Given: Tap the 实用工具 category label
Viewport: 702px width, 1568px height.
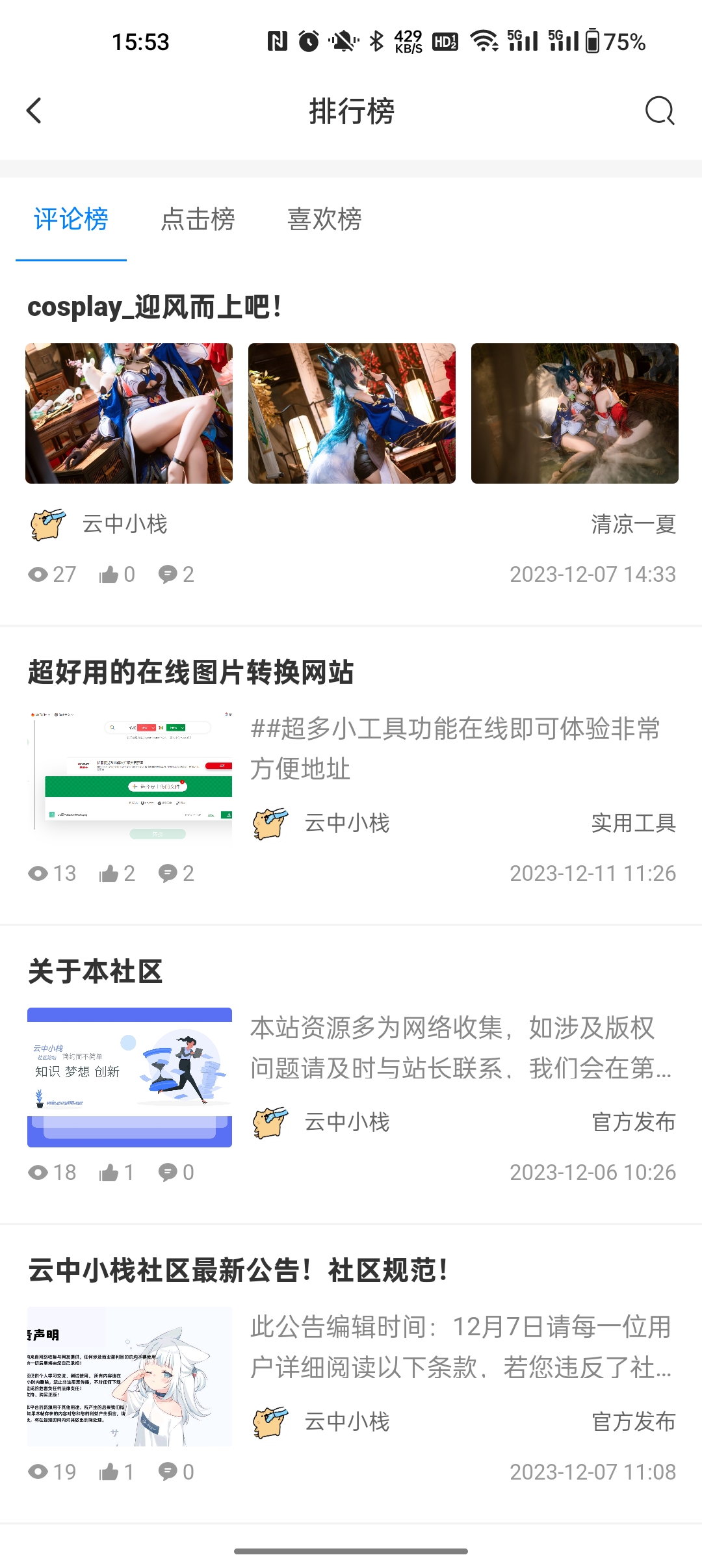Looking at the screenshot, I should click(x=633, y=824).
